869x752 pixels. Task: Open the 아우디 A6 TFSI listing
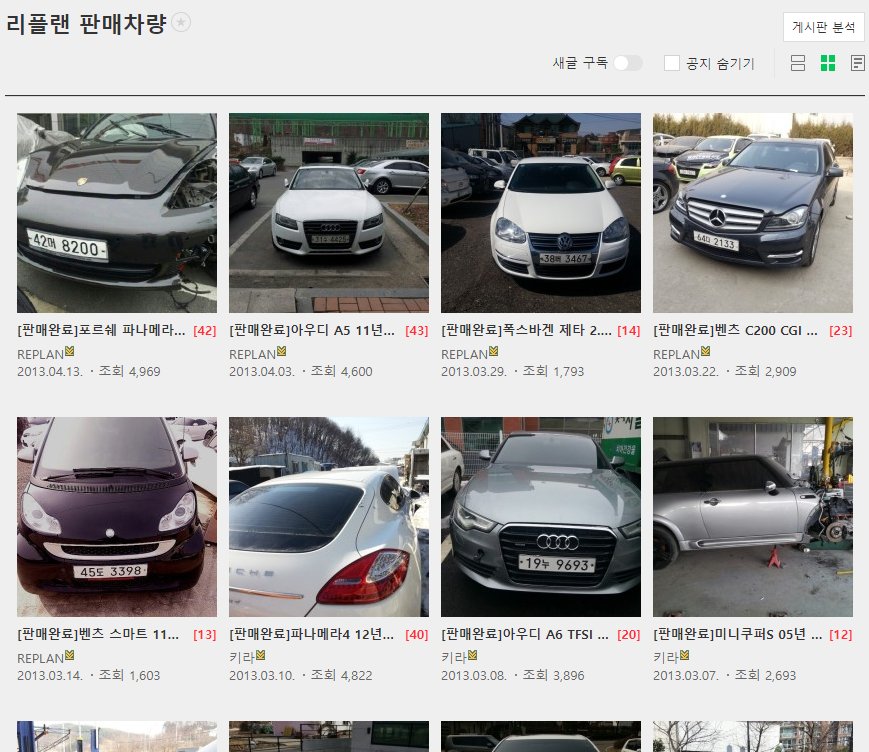(x=526, y=634)
